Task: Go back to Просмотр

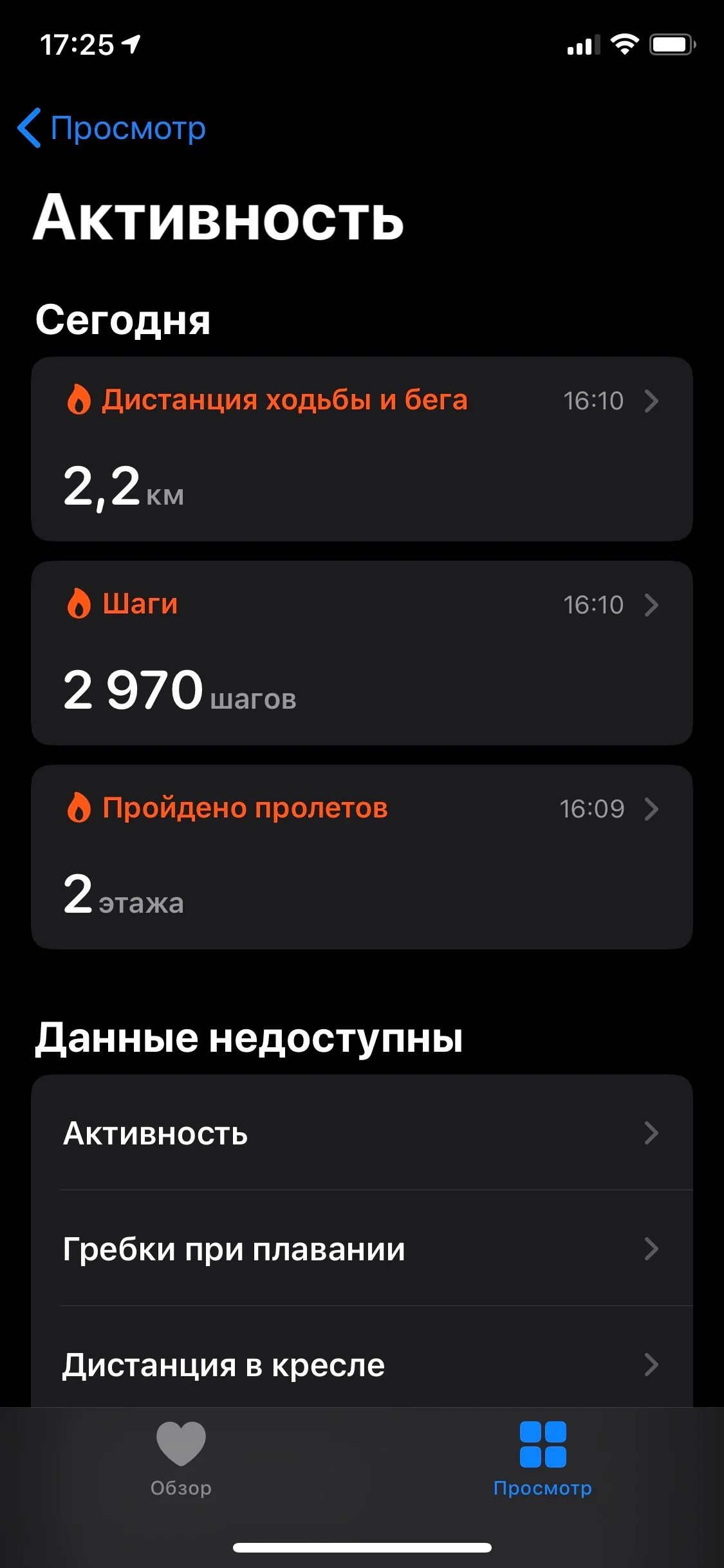Action: click(x=112, y=128)
